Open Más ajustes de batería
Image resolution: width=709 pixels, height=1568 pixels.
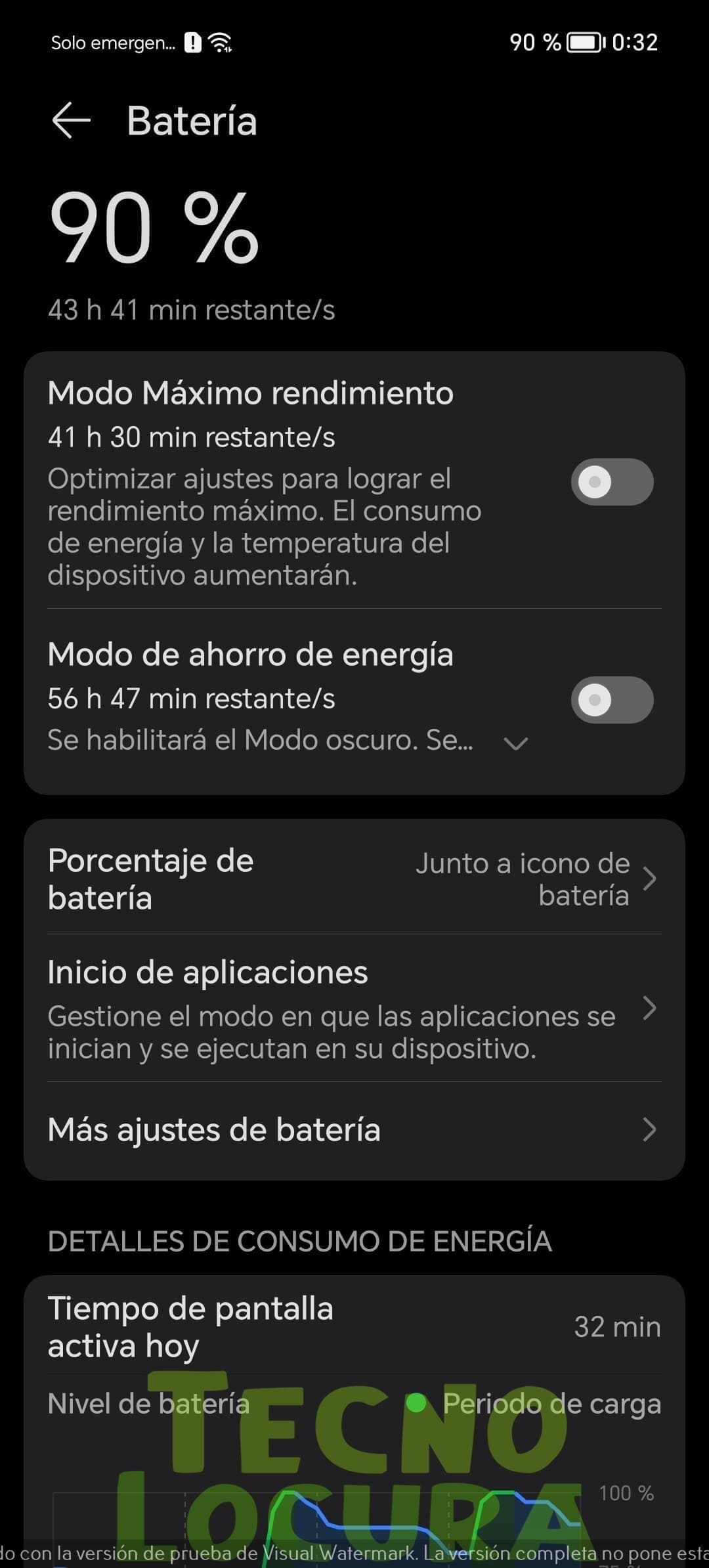[x=354, y=1130]
